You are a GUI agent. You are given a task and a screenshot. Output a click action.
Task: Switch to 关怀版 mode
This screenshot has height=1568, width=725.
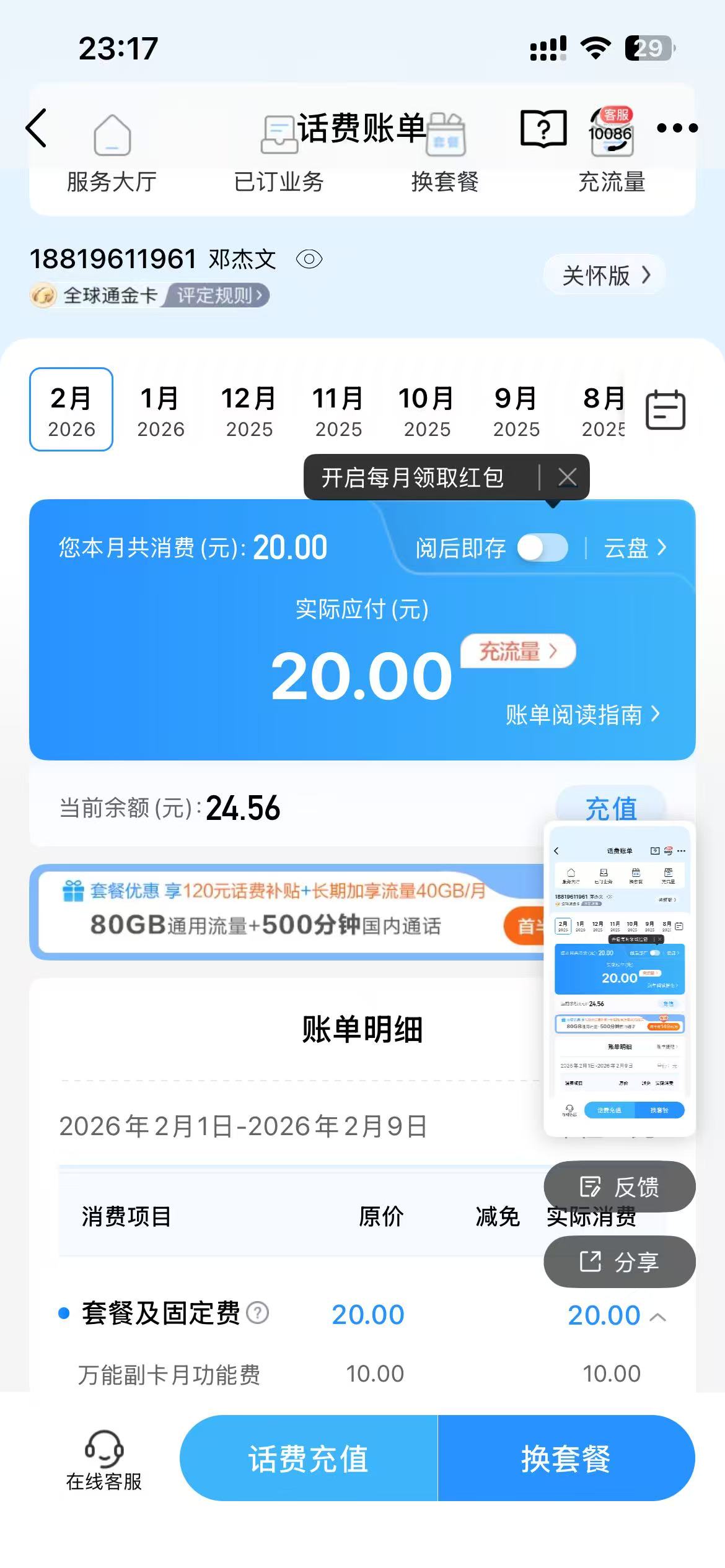point(605,275)
